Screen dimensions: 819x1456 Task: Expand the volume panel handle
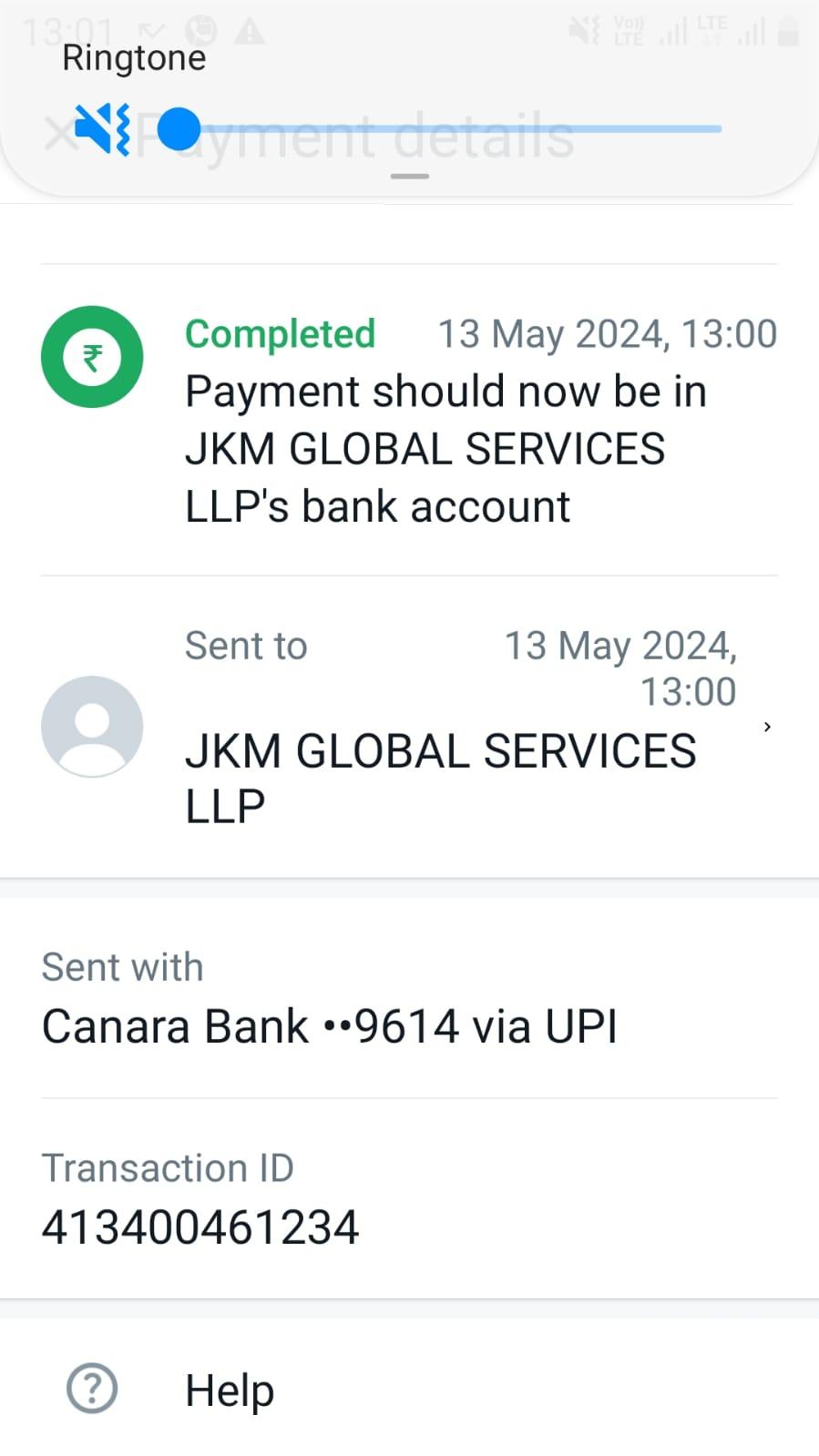click(410, 176)
